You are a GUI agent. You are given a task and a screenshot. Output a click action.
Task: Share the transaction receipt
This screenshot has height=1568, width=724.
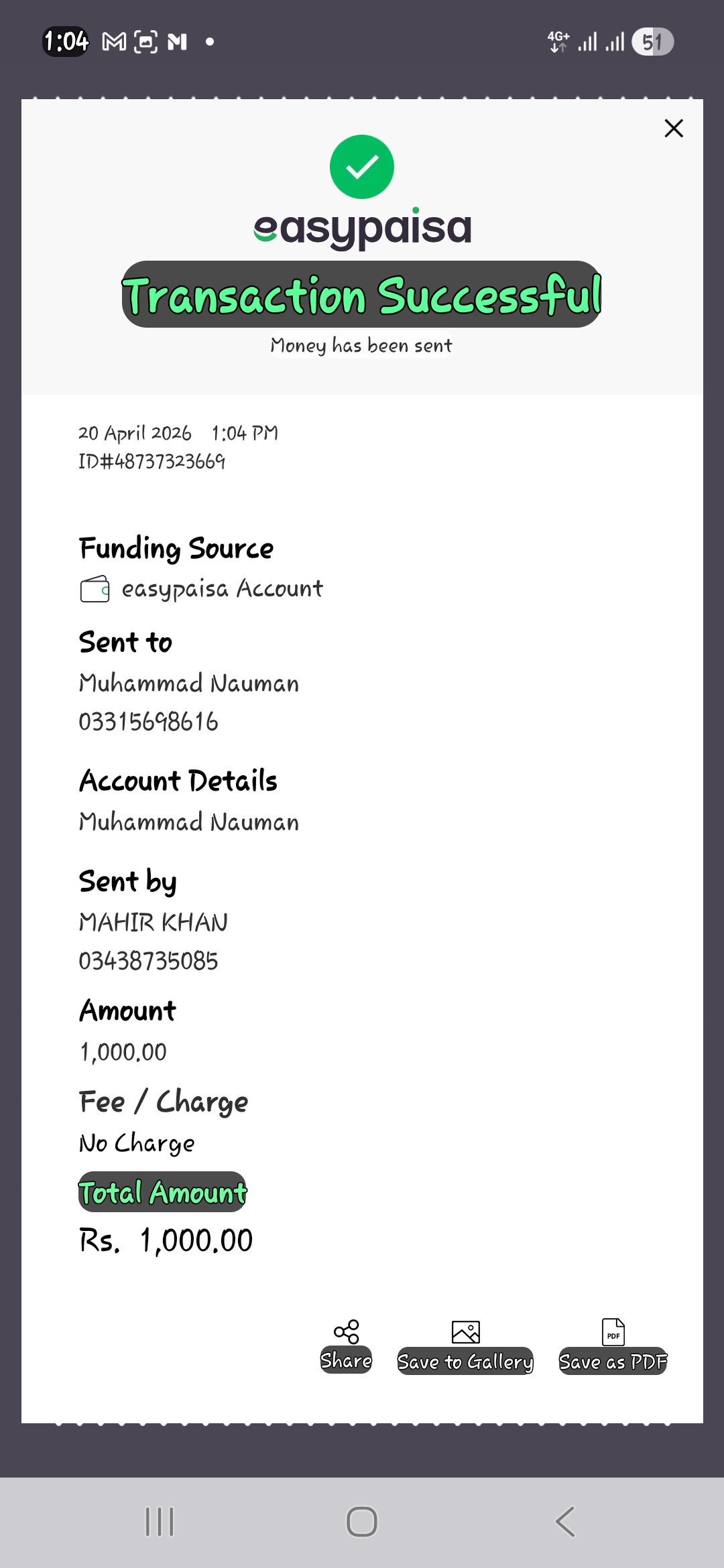[x=346, y=1346]
